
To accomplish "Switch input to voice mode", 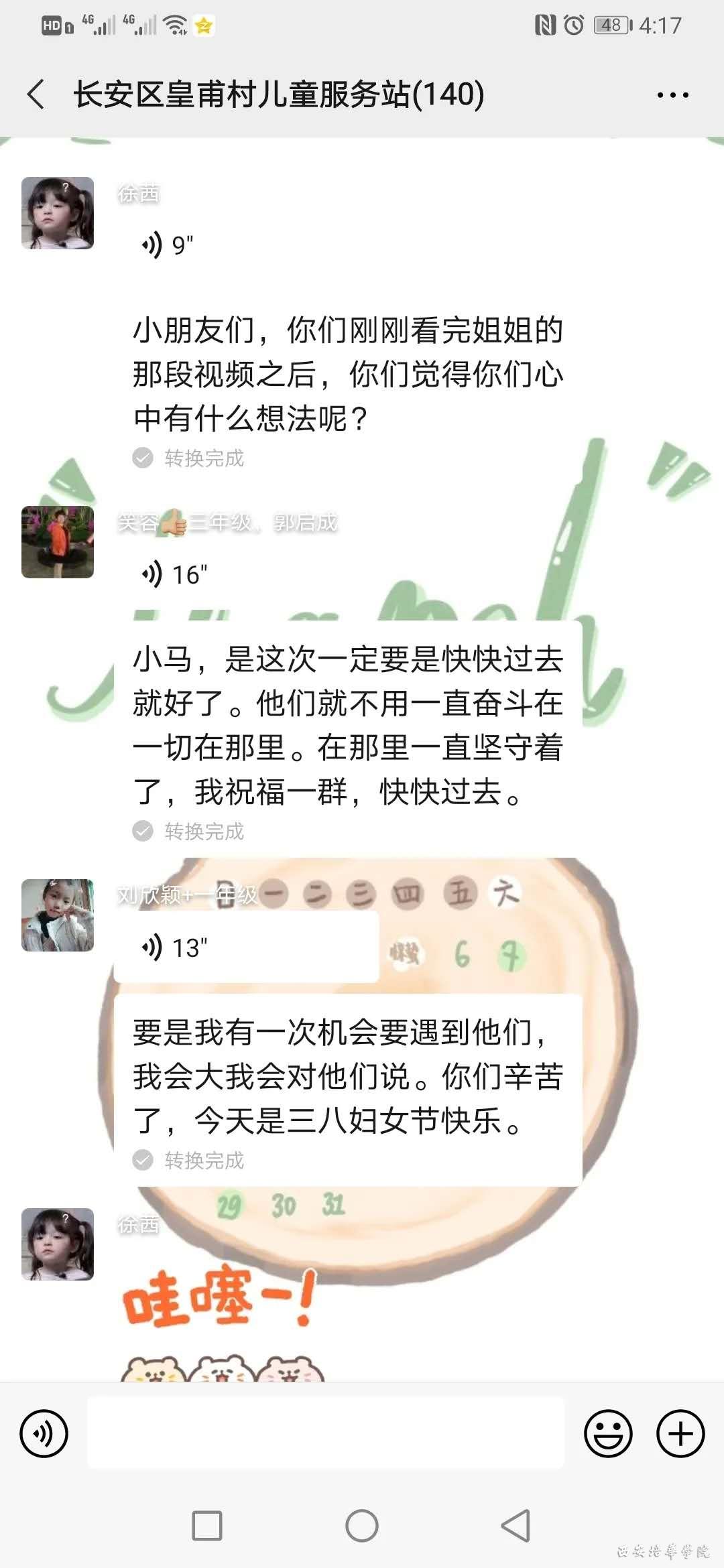I will pos(44,1433).
